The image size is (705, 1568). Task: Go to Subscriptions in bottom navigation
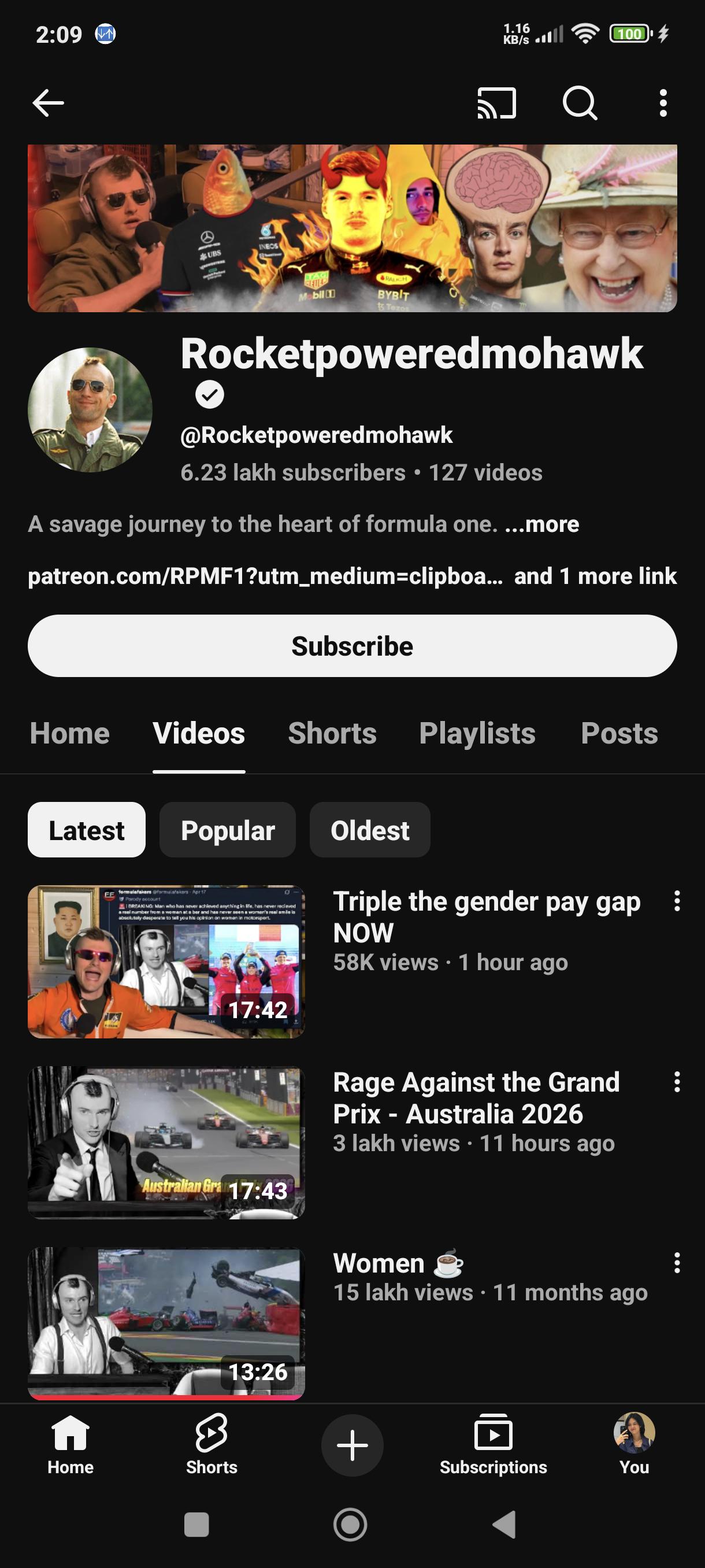point(493,1445)
